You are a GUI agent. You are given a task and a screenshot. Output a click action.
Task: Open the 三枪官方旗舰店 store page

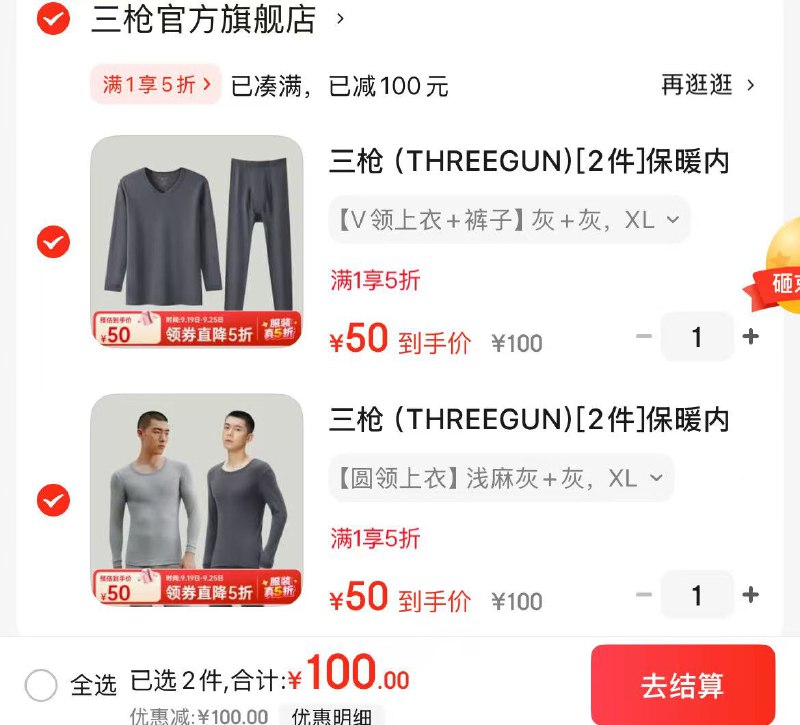click(204, 19)
